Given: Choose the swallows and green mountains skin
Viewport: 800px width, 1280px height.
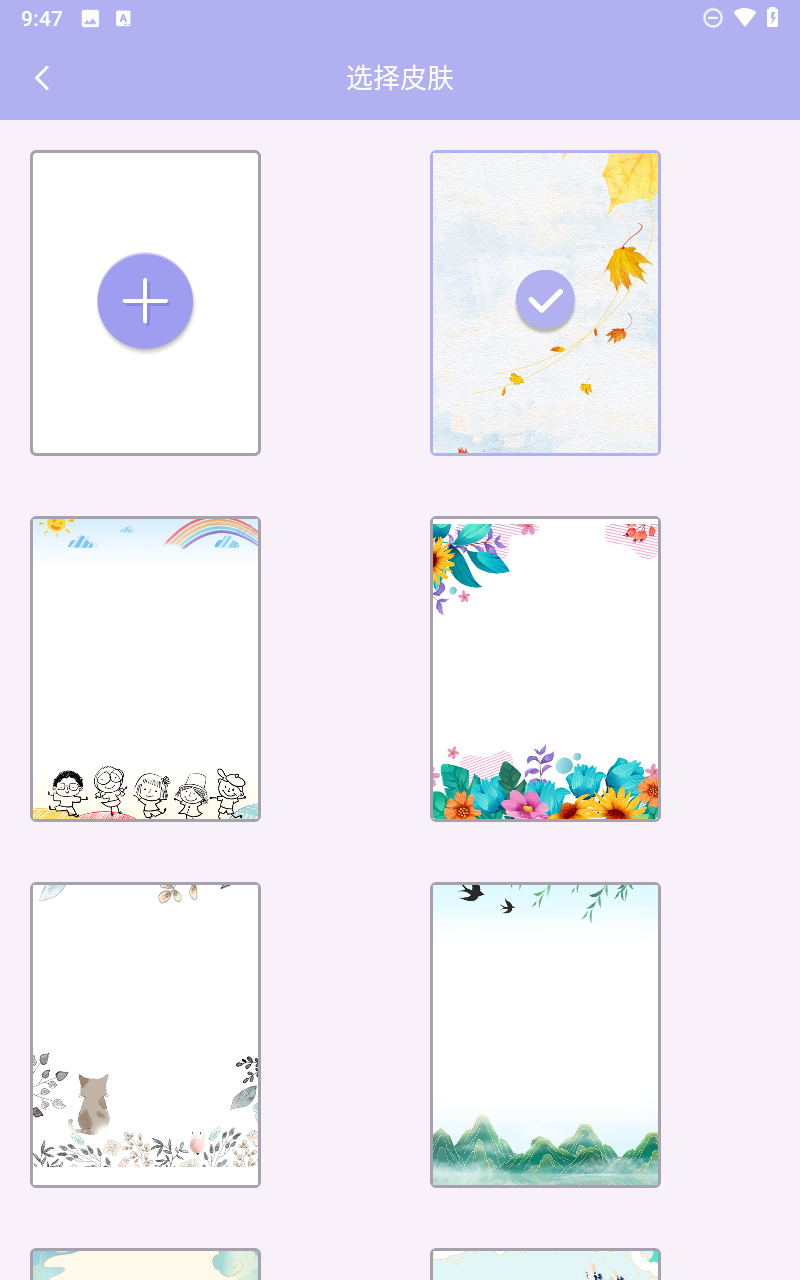Looking at the screenshot, I should coord(545,1034).
